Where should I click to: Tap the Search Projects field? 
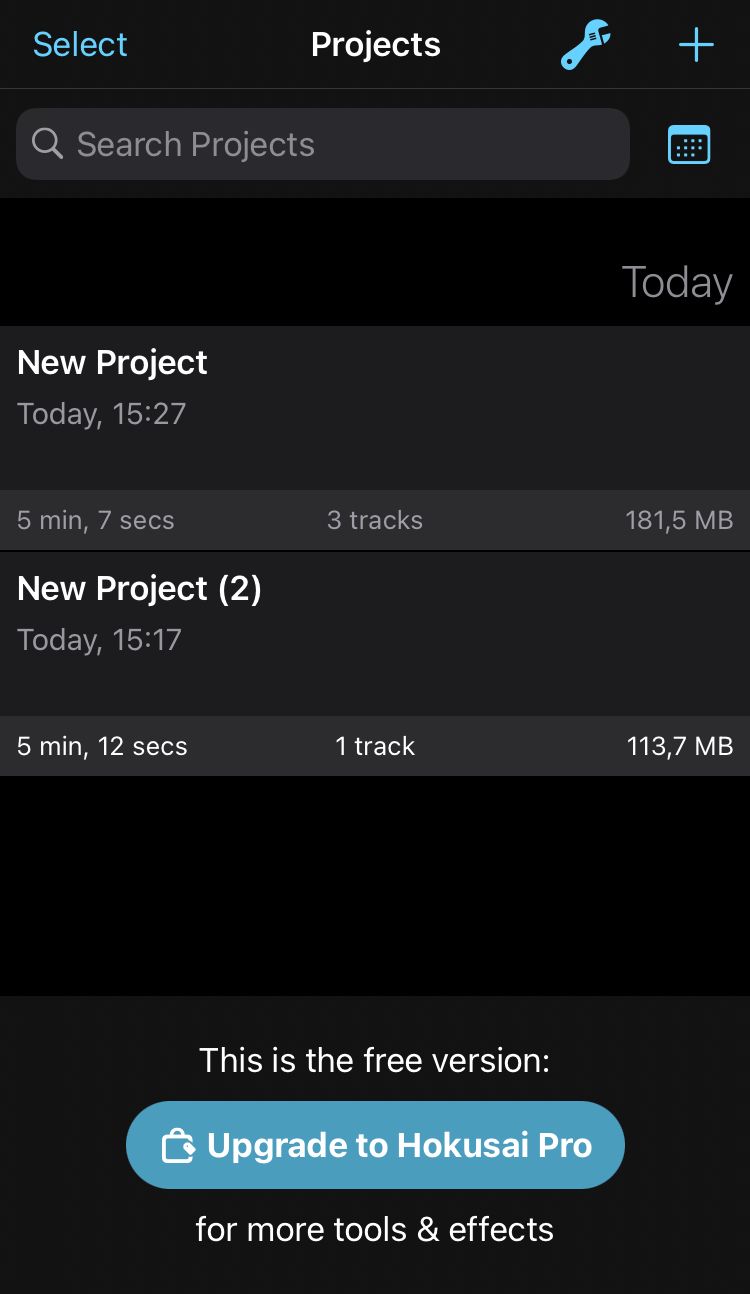(x=320, y=144)
